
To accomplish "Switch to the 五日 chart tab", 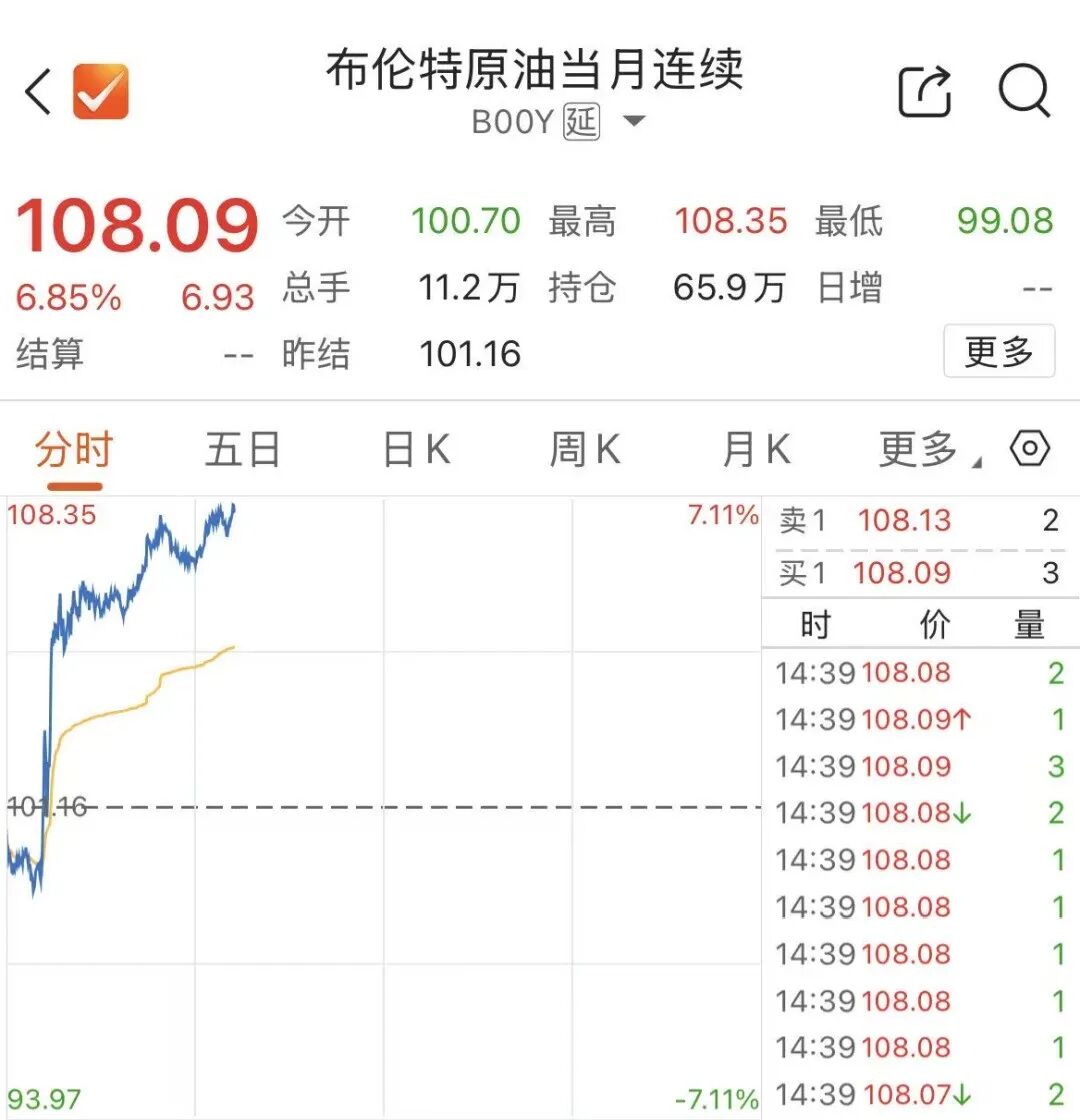I will click(x=243, y=450).
